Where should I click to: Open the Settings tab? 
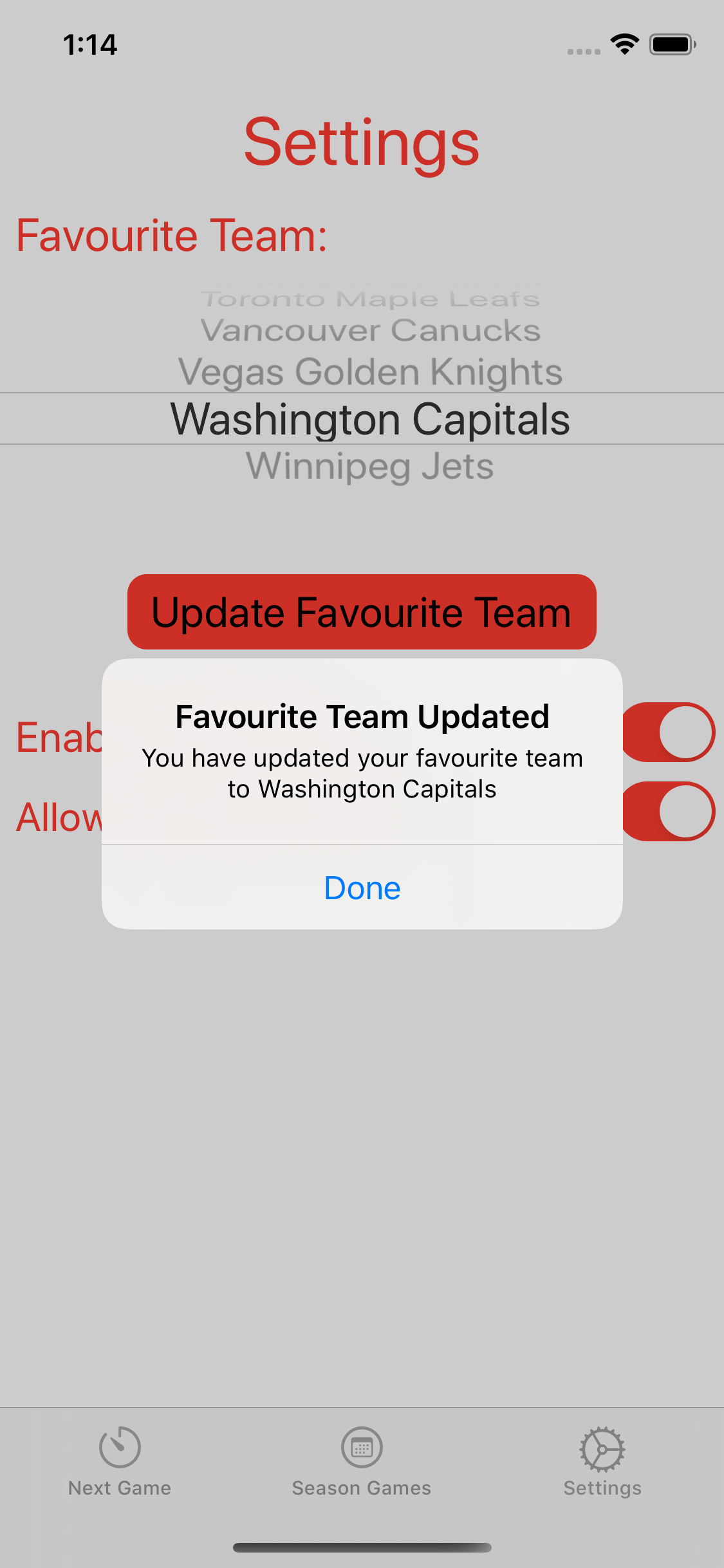(x=602, y=1461)
